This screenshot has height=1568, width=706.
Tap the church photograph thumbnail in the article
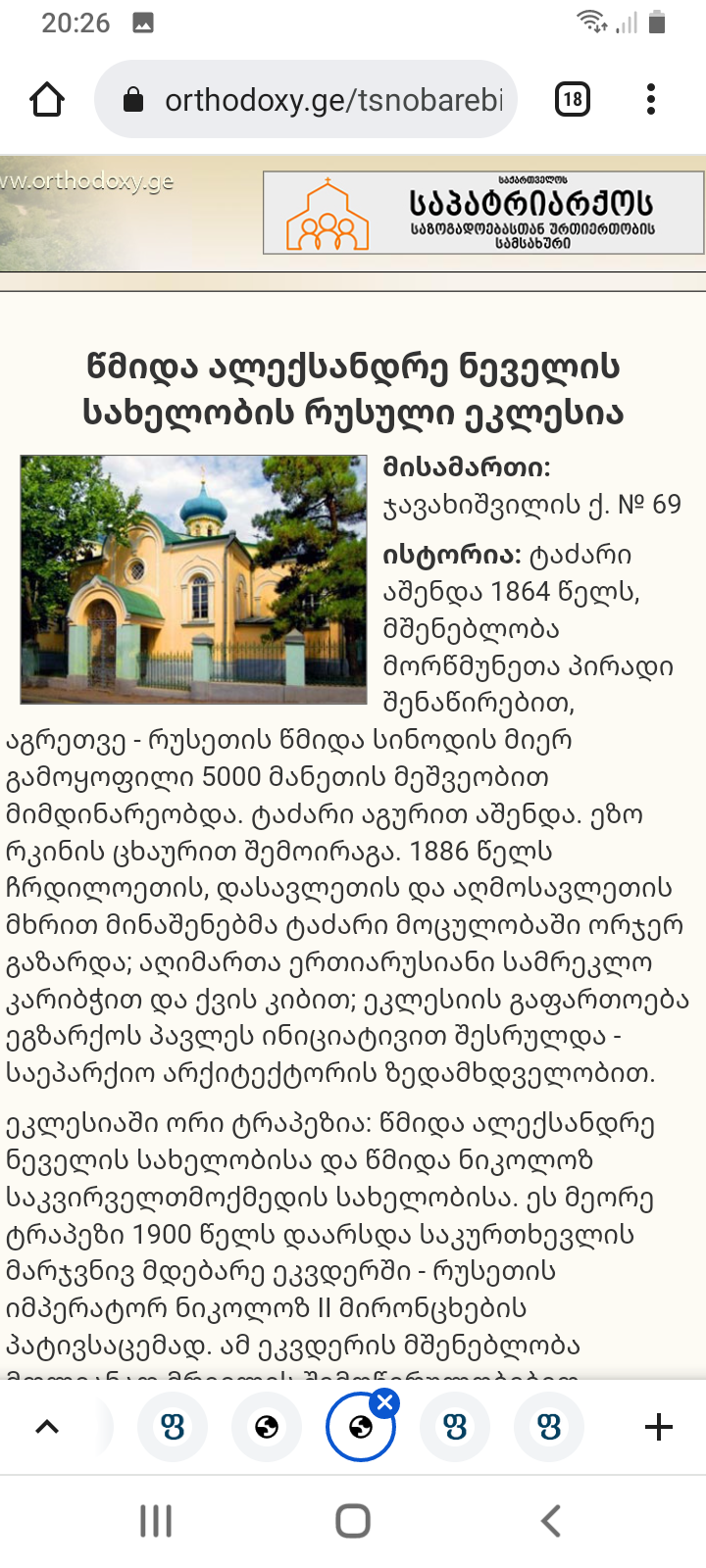pos(193,580)
